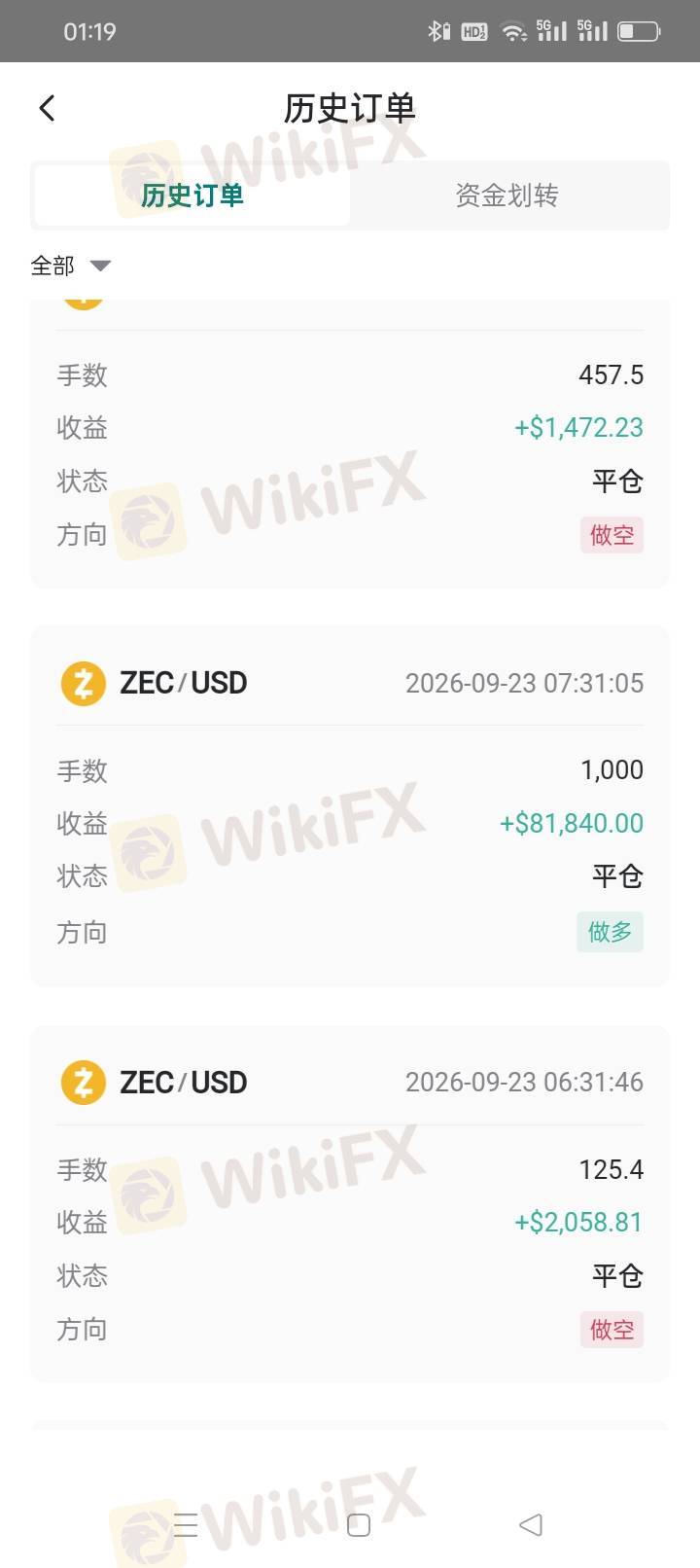700x1568 pixels.
Task: Open the ZEC/USD order from 06:31:46
Action: 350,1204
